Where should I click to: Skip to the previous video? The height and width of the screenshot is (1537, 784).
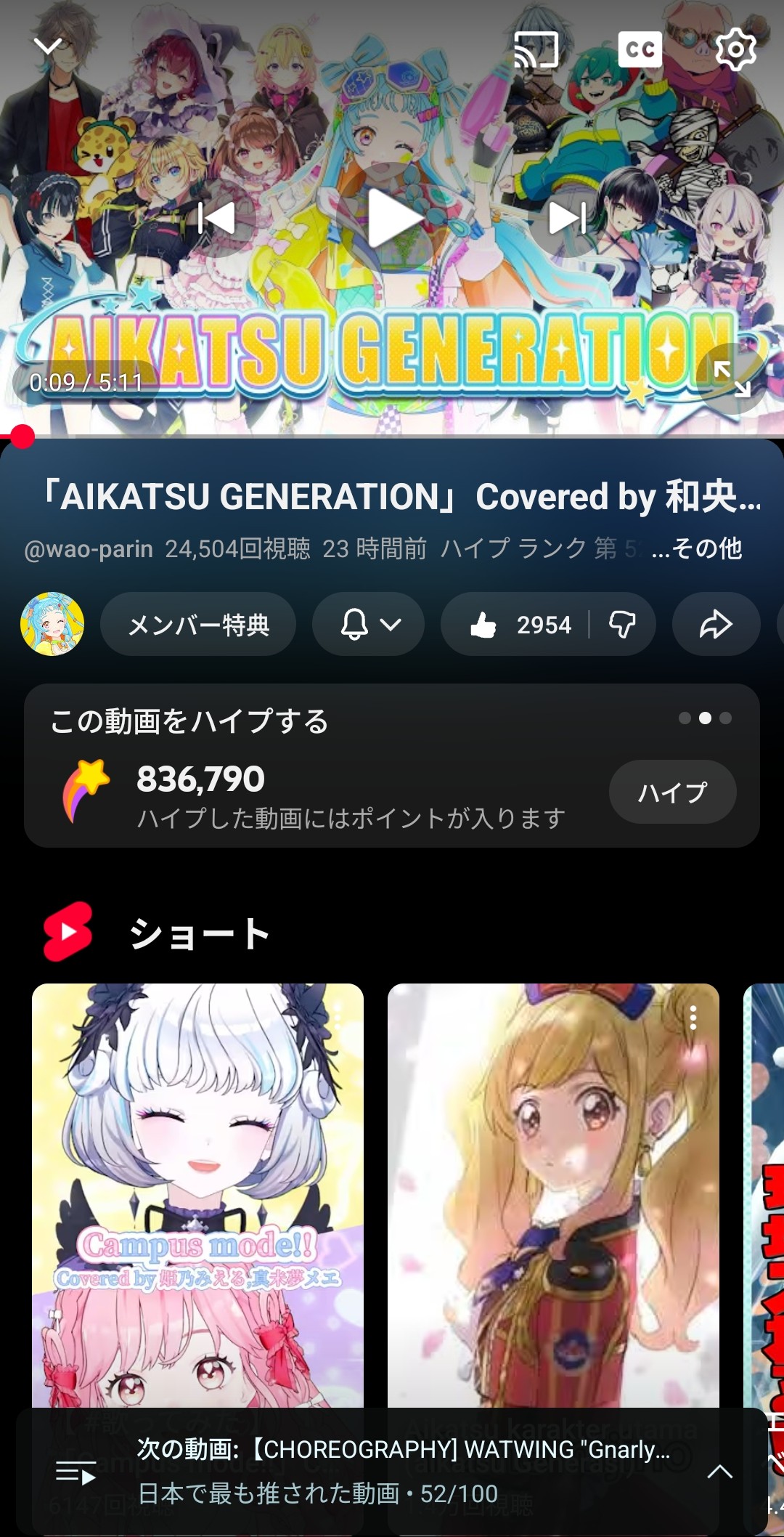click(x=216, y=218)
